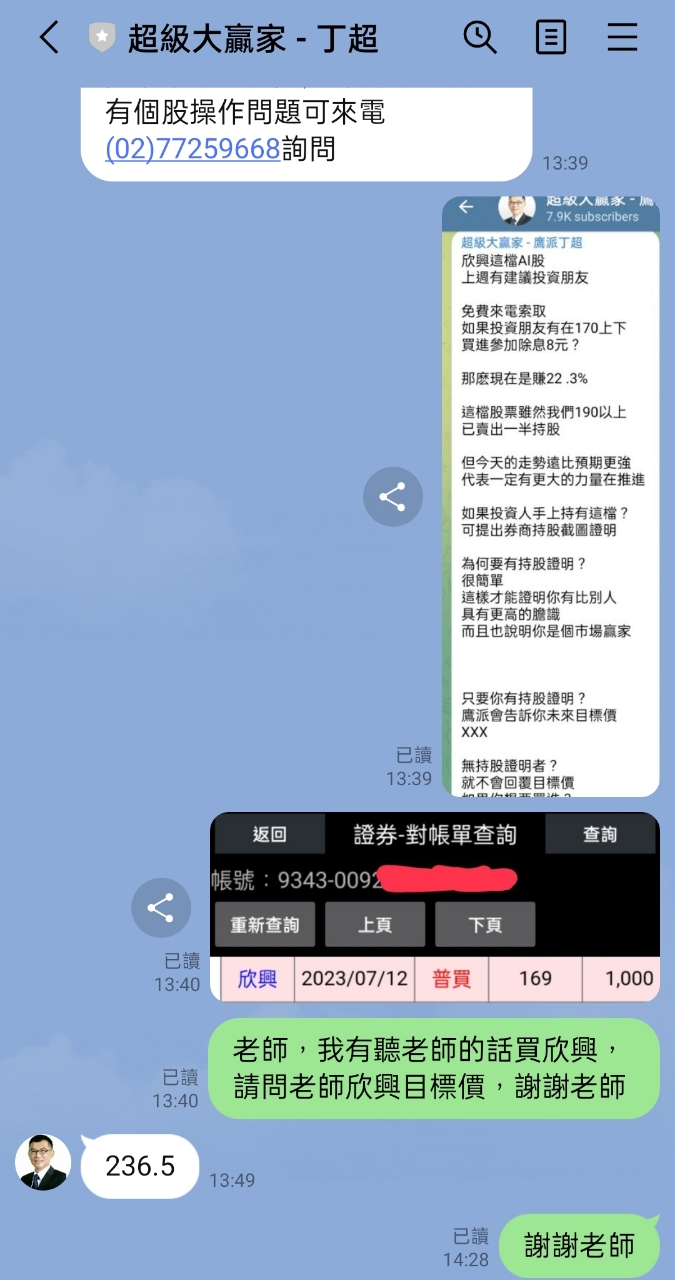The height and width of the screenshot is (1280, 675).
Task: Call the (02)77259668 phone link
Action: pos(192,150)
